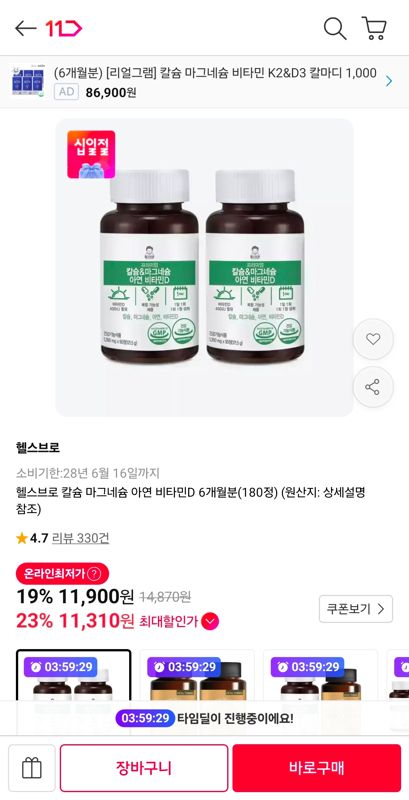409x800 pixels.
Task: Open the 헬스브로 brand link
Action: (38, 447)
